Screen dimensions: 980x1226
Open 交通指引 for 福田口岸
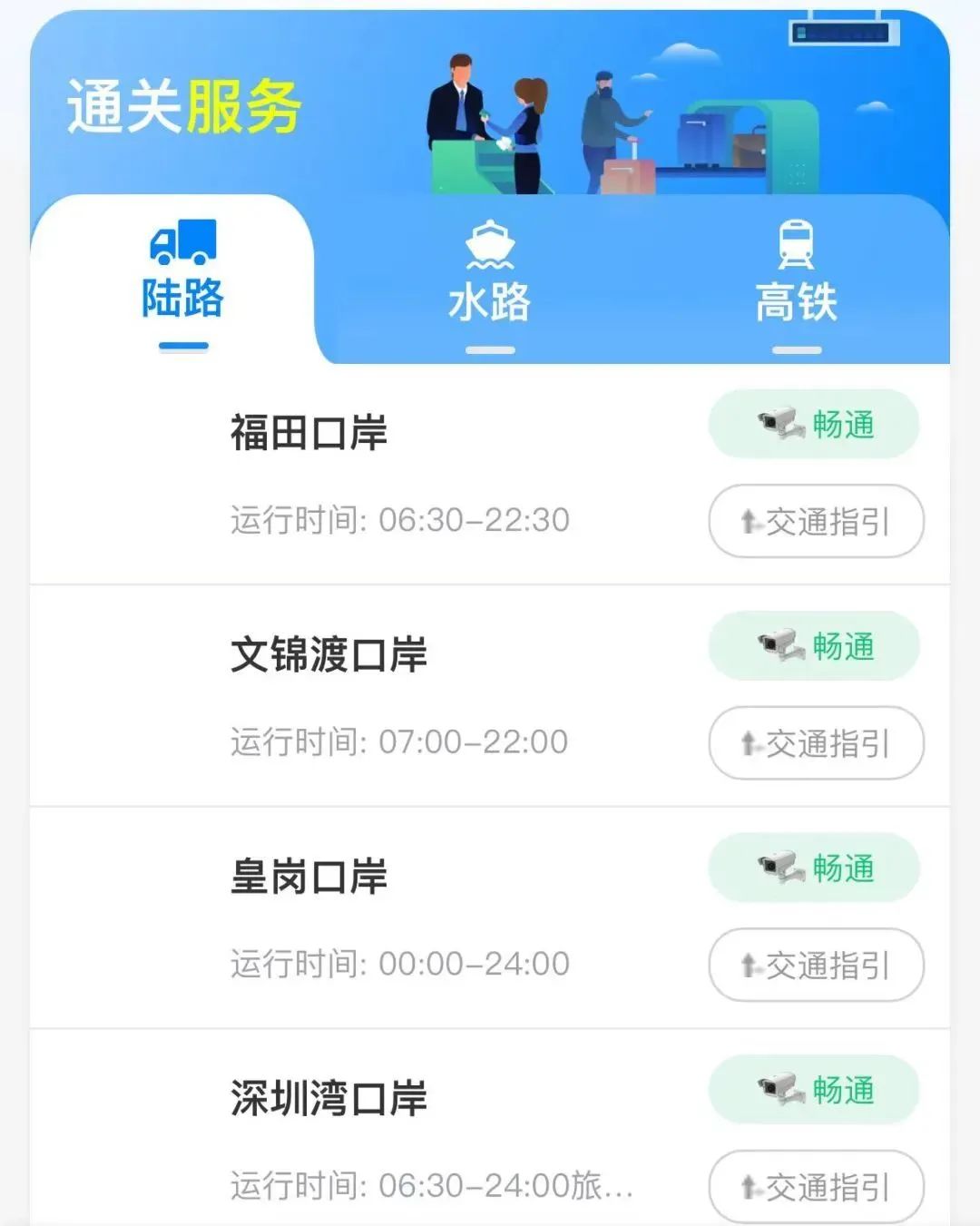click(815, 520)
